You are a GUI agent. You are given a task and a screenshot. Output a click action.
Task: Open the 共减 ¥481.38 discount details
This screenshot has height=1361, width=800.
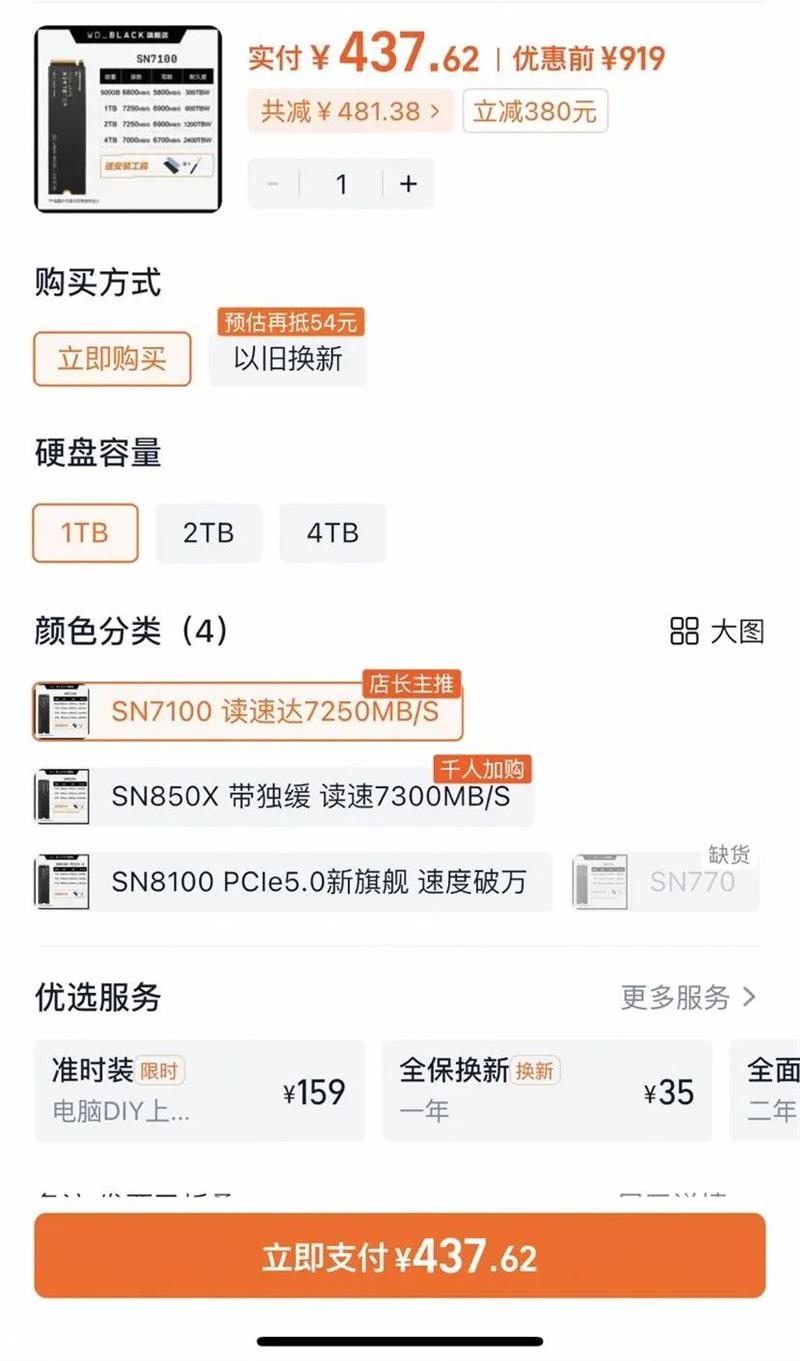[x=351, y=111]
